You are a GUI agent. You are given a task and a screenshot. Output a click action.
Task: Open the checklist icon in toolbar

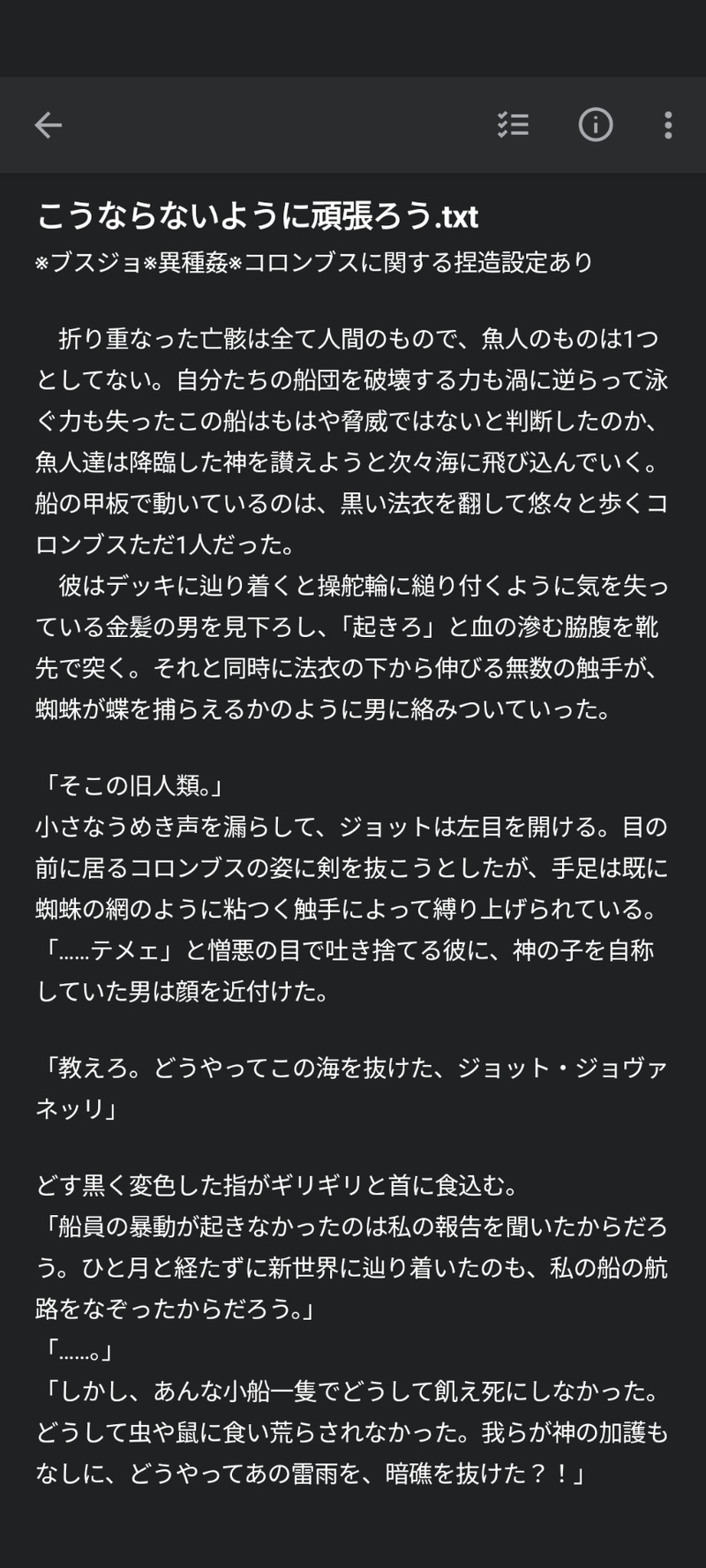[513, 125]
